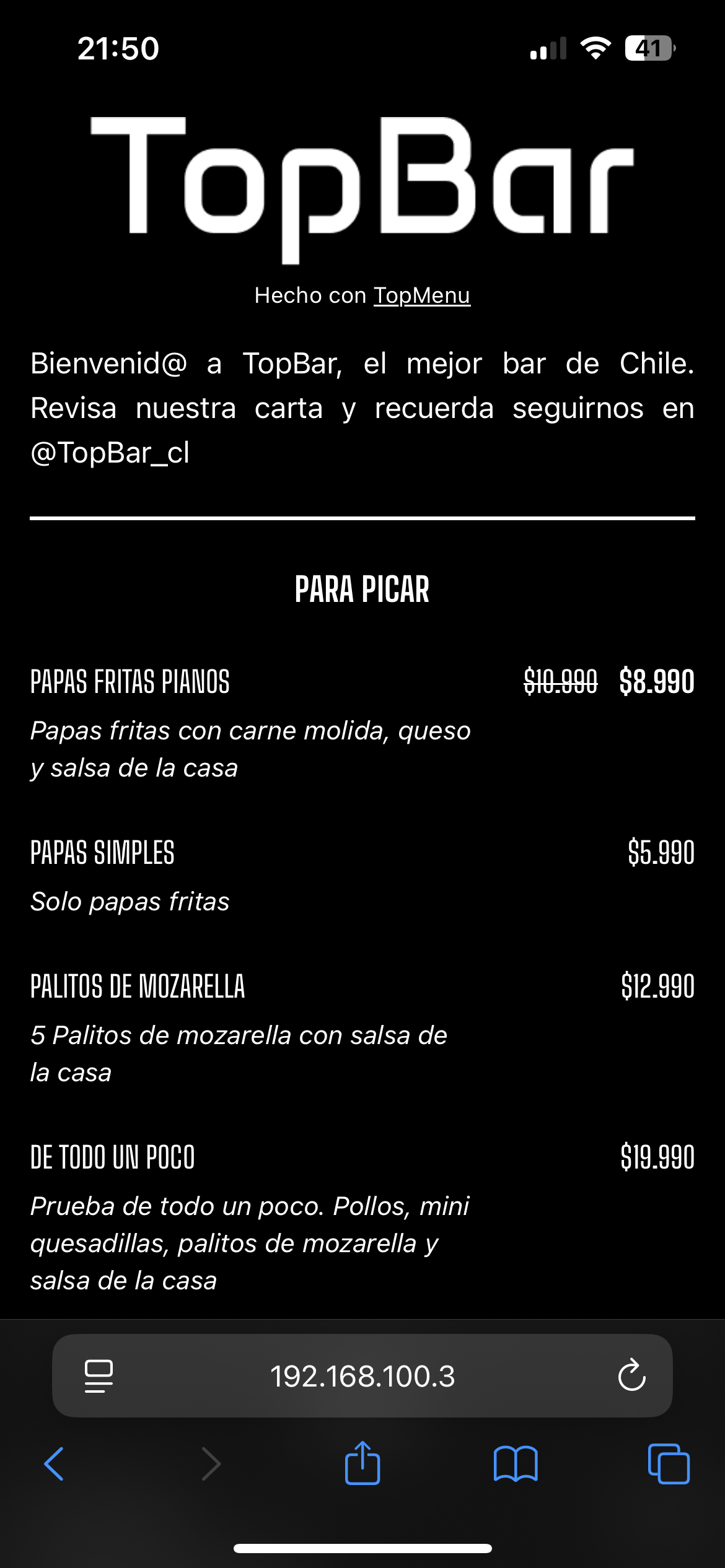Tap the PAPAS SIMPLES entry
This screenshot has width=725, height=1568.
point(102,854)
